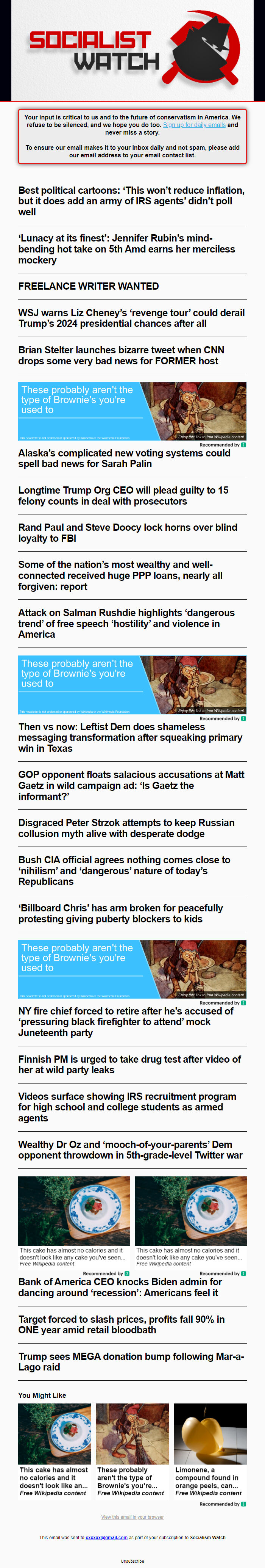265x1568 pixels.
Task: Tap the Unsubscribe link in the footer
Action: tap(132, 1561)
